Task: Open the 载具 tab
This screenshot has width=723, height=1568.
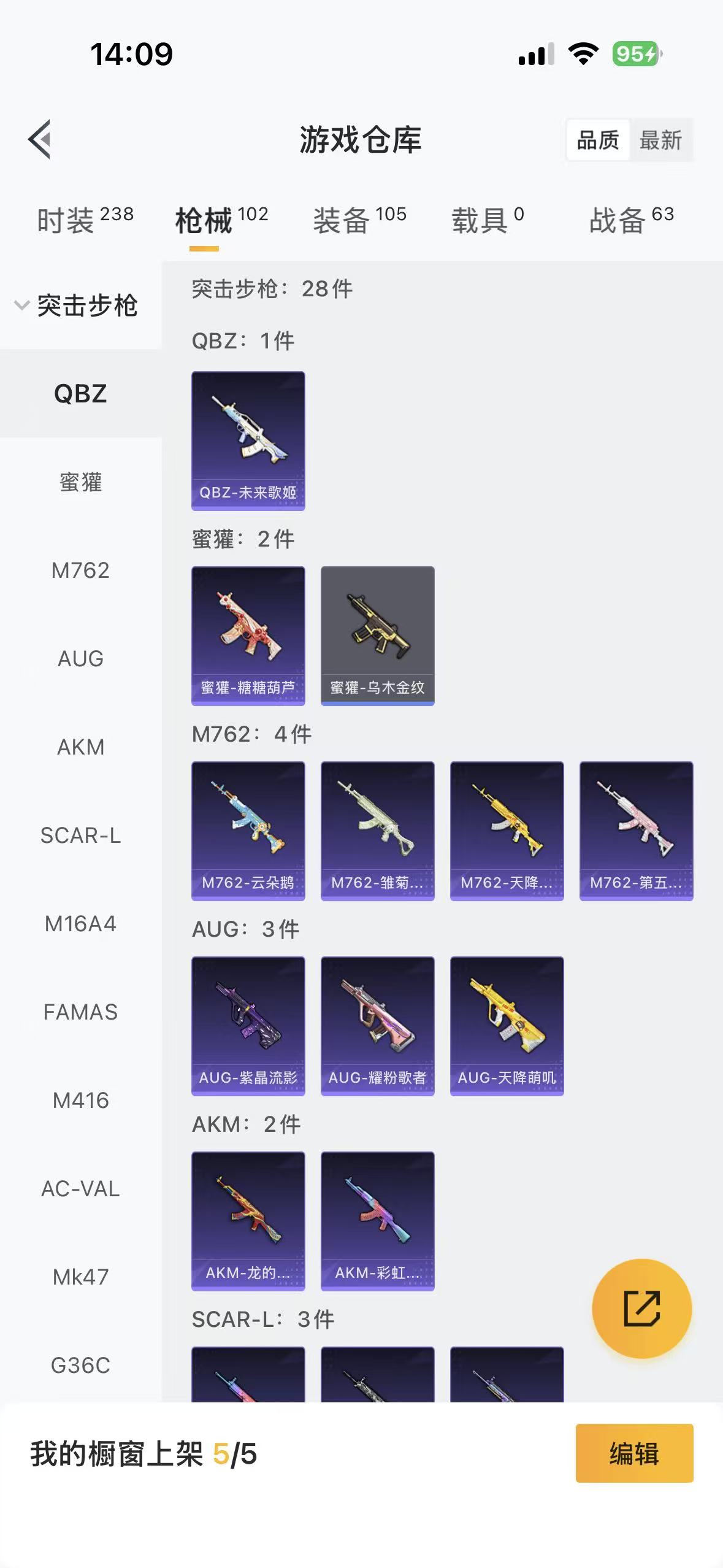Action: (488, 220)
